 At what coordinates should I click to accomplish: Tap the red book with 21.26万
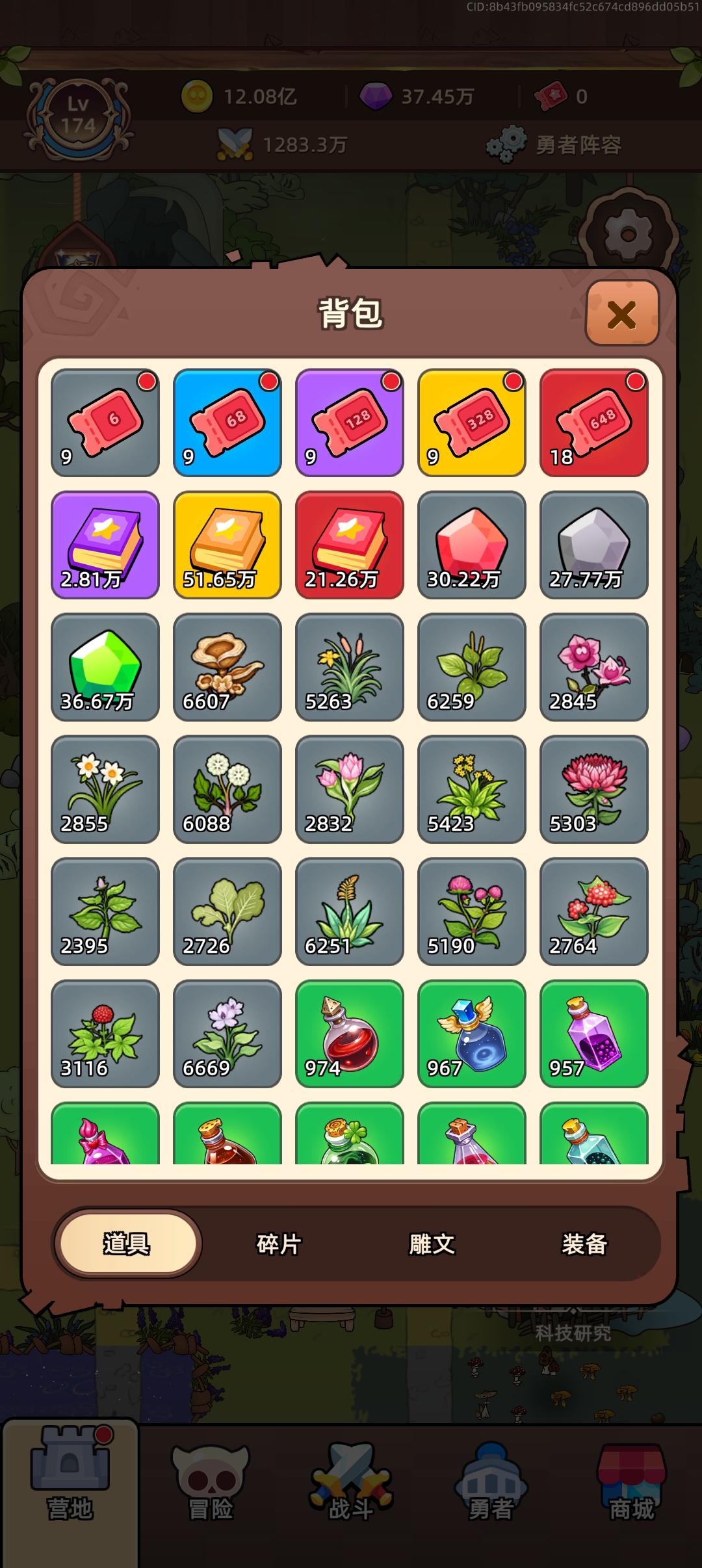349,545
